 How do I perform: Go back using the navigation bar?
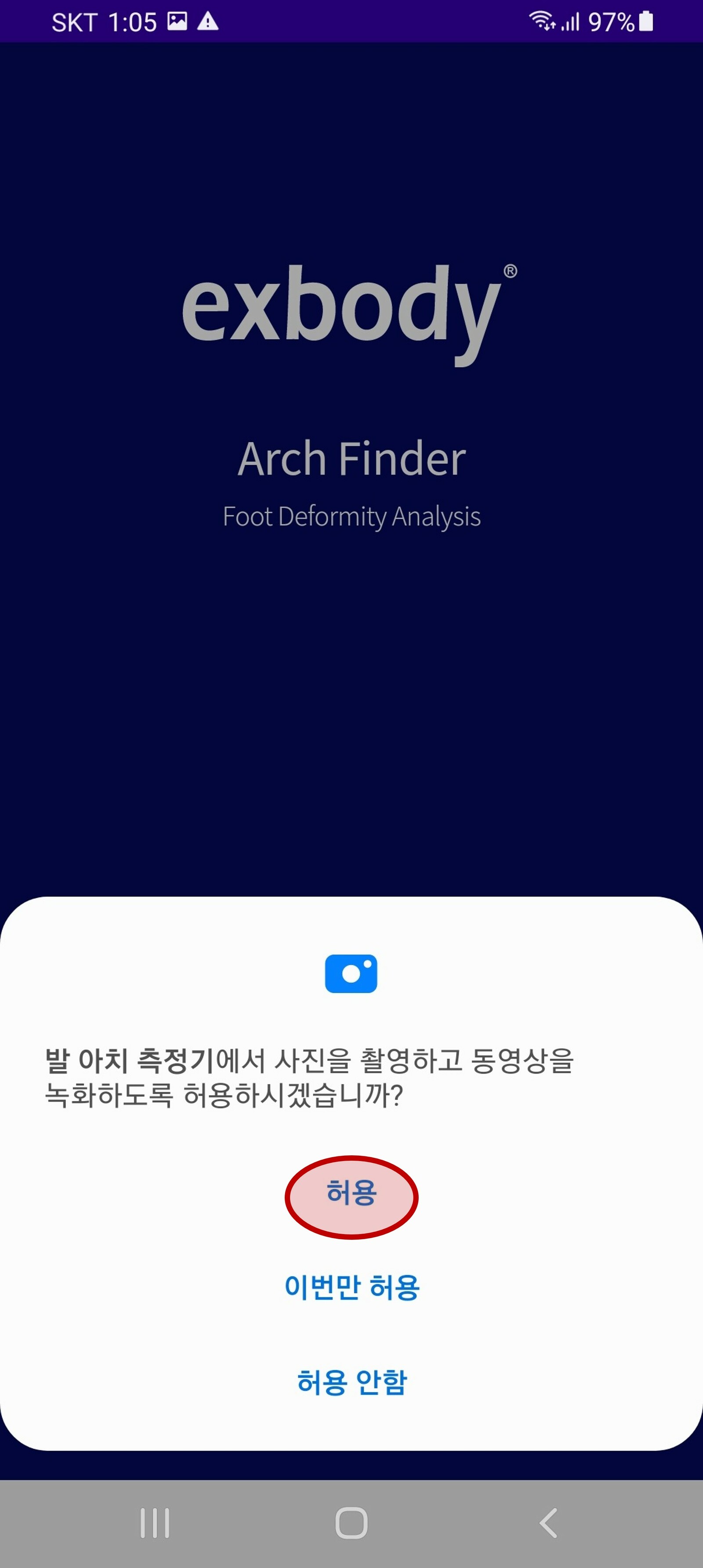(x=548, y=1523)
